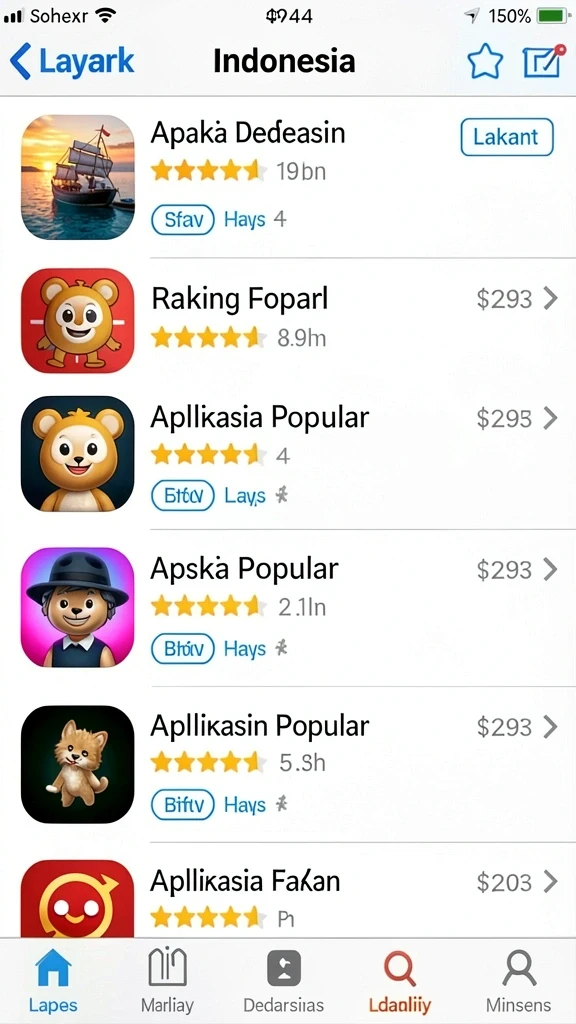576x1024 pixels.
Task: Switch to the Minsens profile tab
Action: pos(519,982)
